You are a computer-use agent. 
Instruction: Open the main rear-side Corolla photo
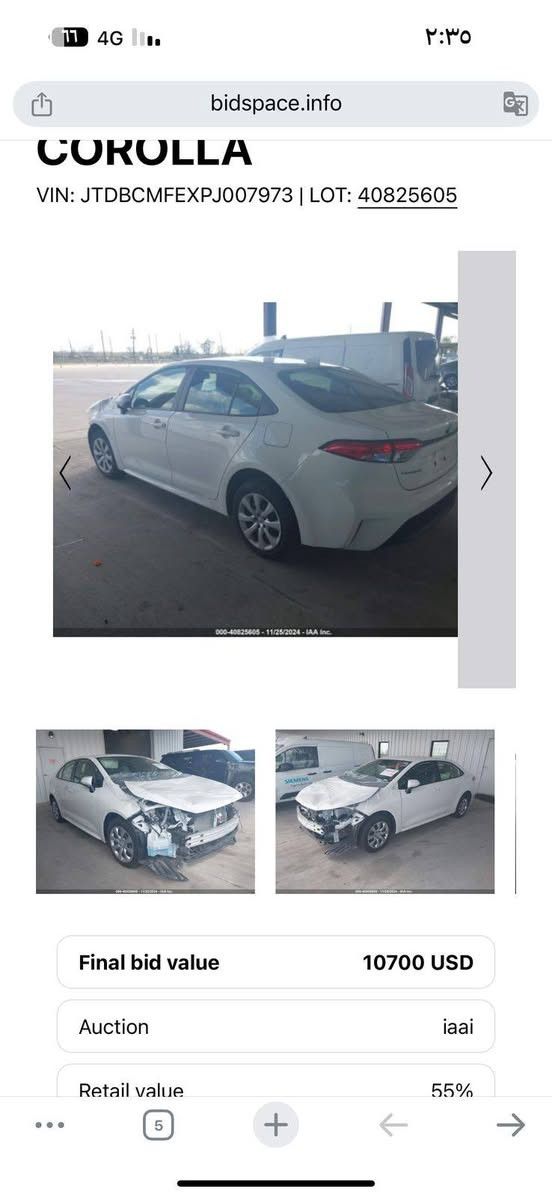click(x=255, y=469)
